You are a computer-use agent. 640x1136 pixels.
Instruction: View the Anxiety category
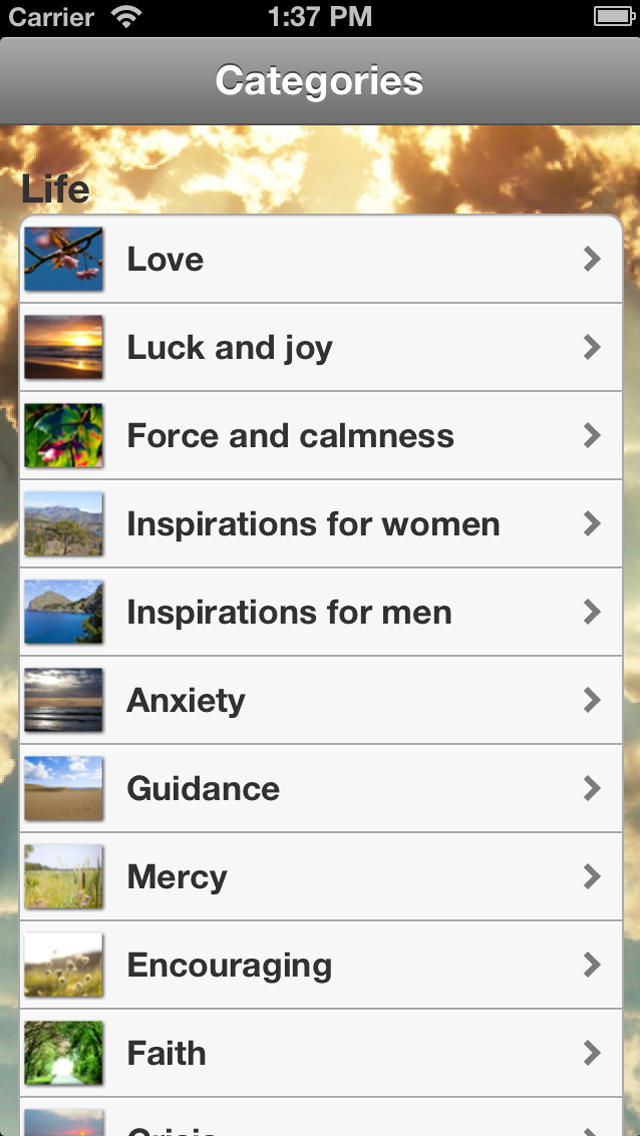tap(320, 700)
